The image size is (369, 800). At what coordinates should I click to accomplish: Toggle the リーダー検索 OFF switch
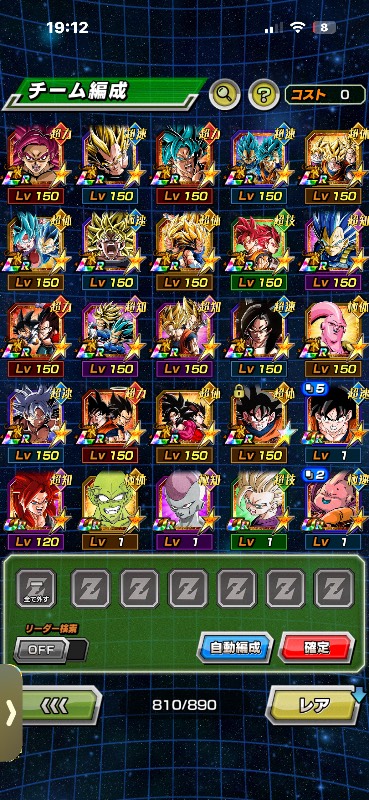coord(51,649)
